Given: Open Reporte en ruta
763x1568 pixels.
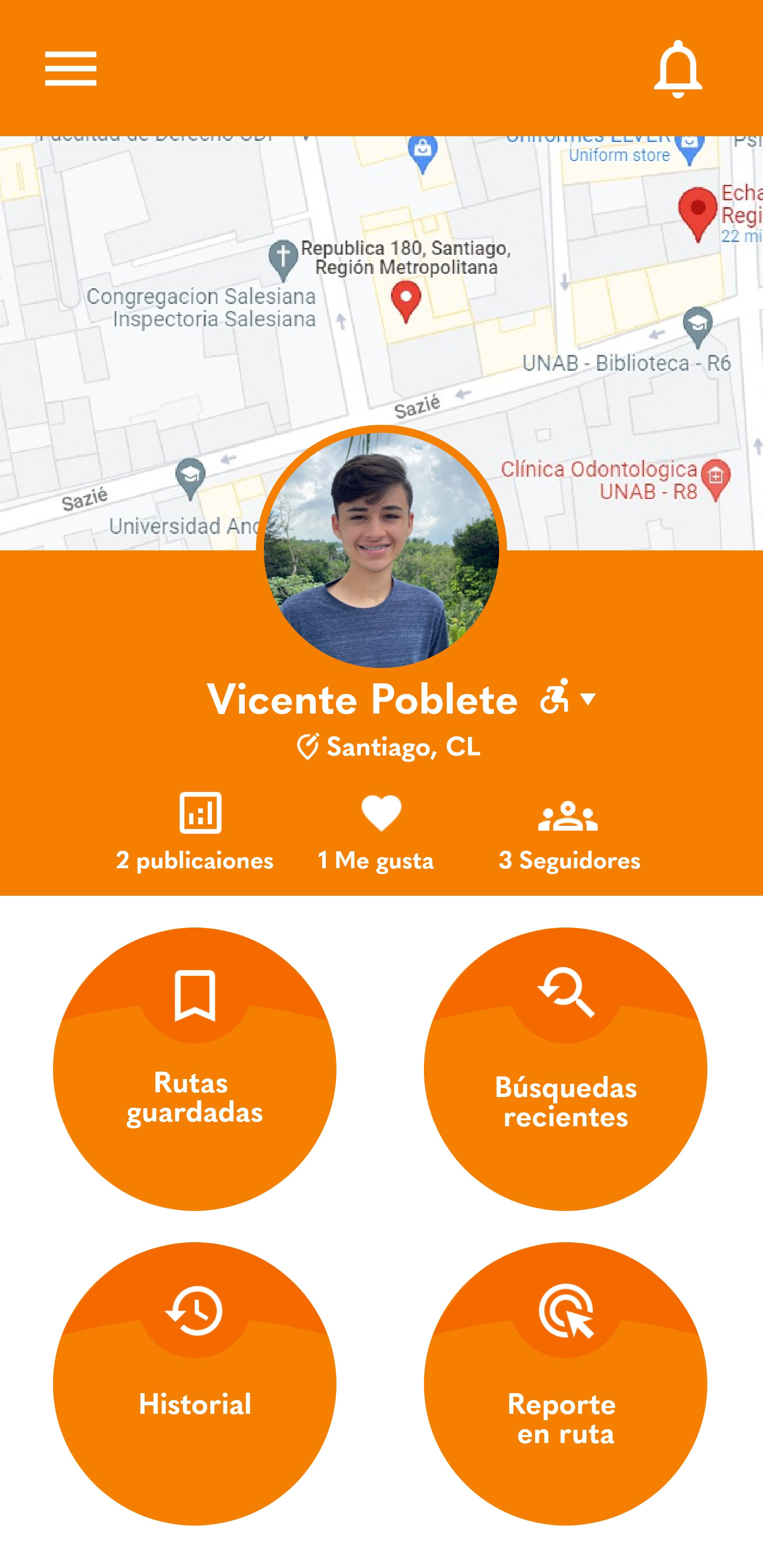Looking at the screenshot, I should pyautogui.click(x=565, y=1383).
